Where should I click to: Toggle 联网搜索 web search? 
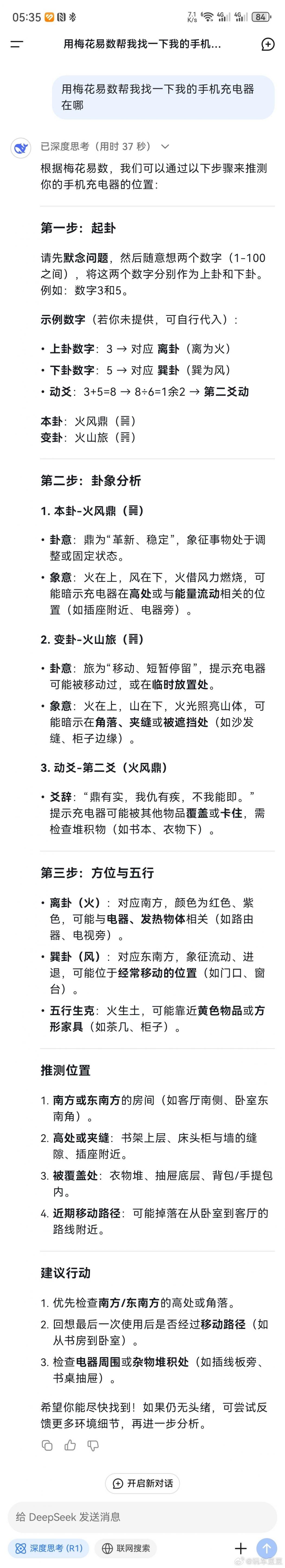click(126, 1548)
